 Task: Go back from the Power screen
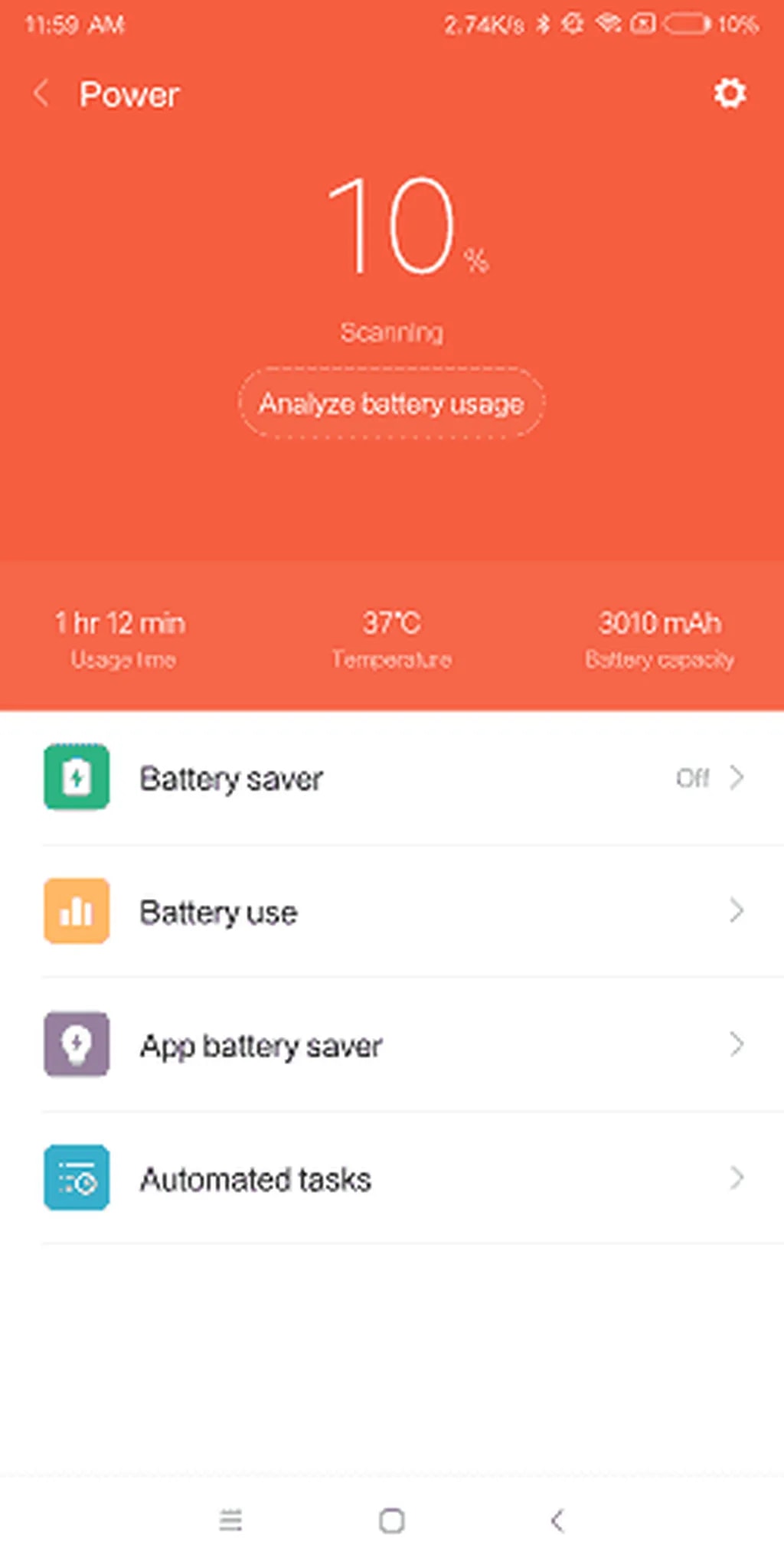41,94
